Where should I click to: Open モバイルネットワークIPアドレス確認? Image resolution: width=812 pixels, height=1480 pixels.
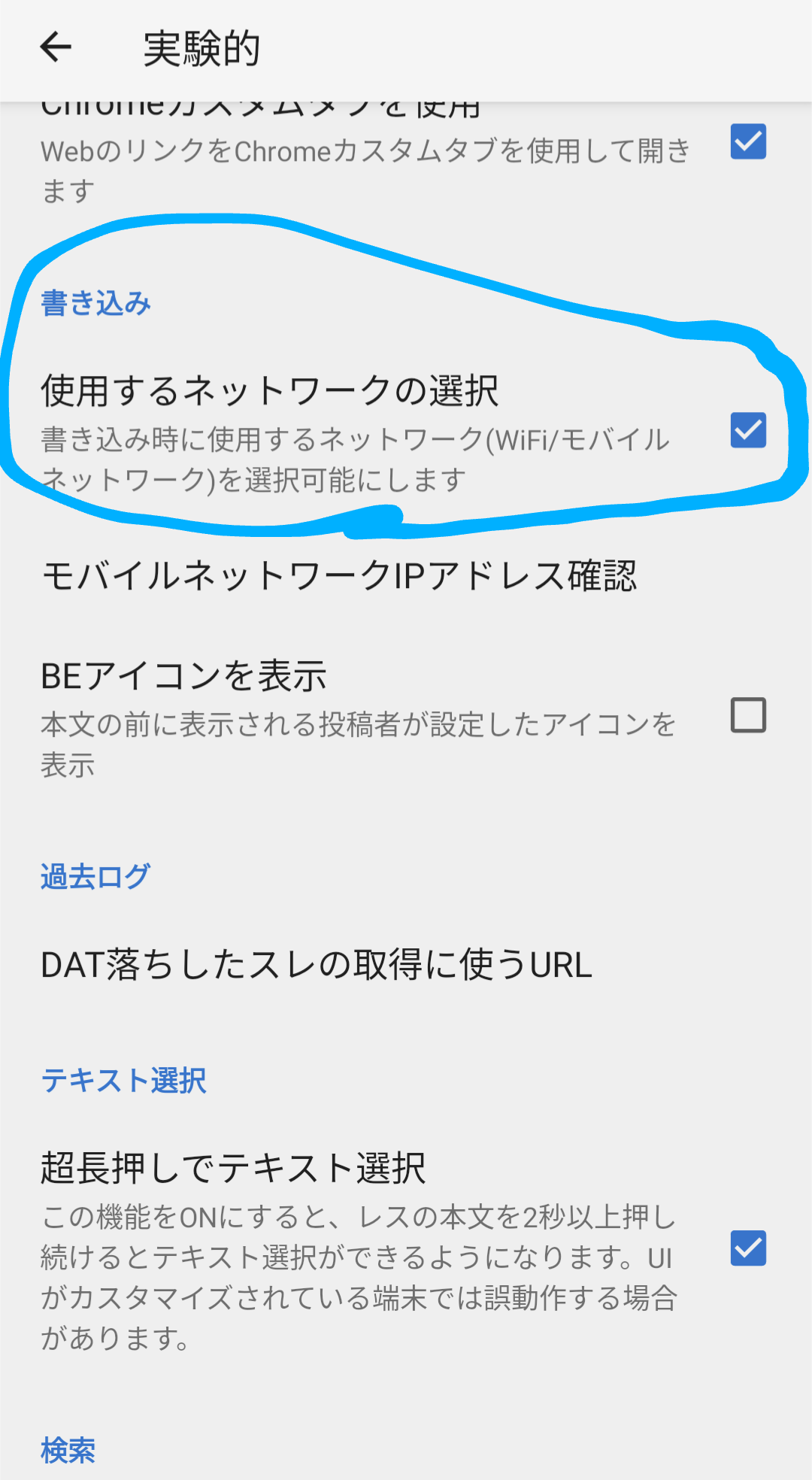[406, 576]
